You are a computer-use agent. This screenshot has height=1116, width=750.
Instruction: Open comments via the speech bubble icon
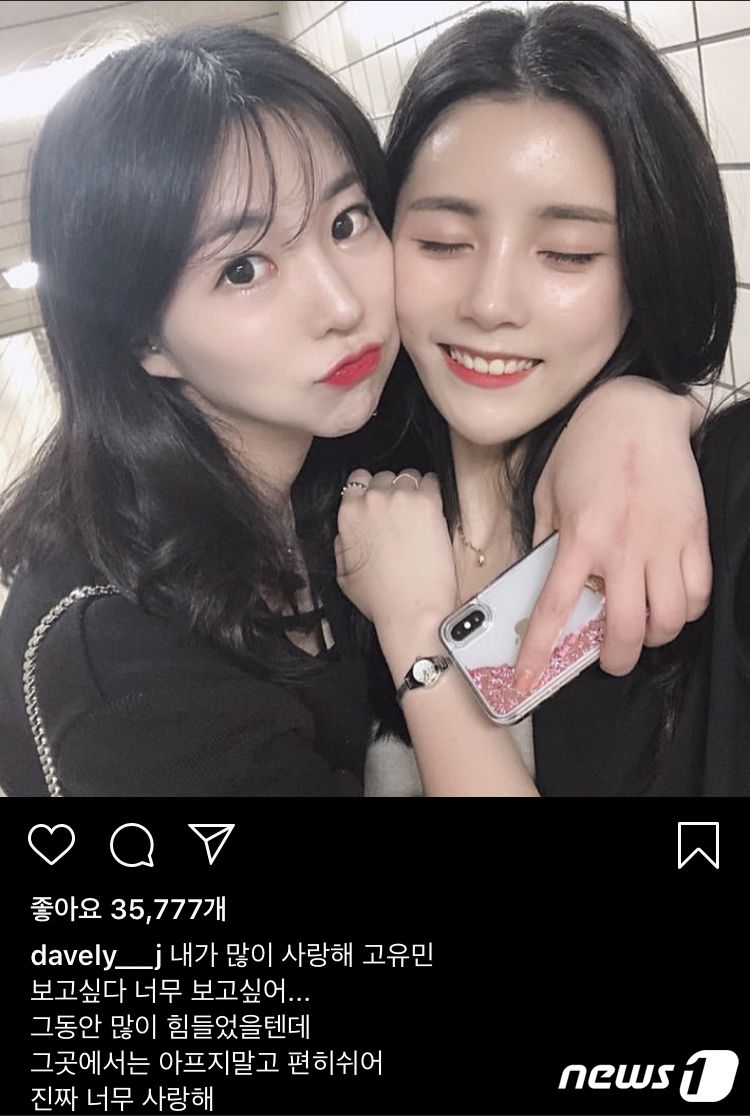pos(132,846)
